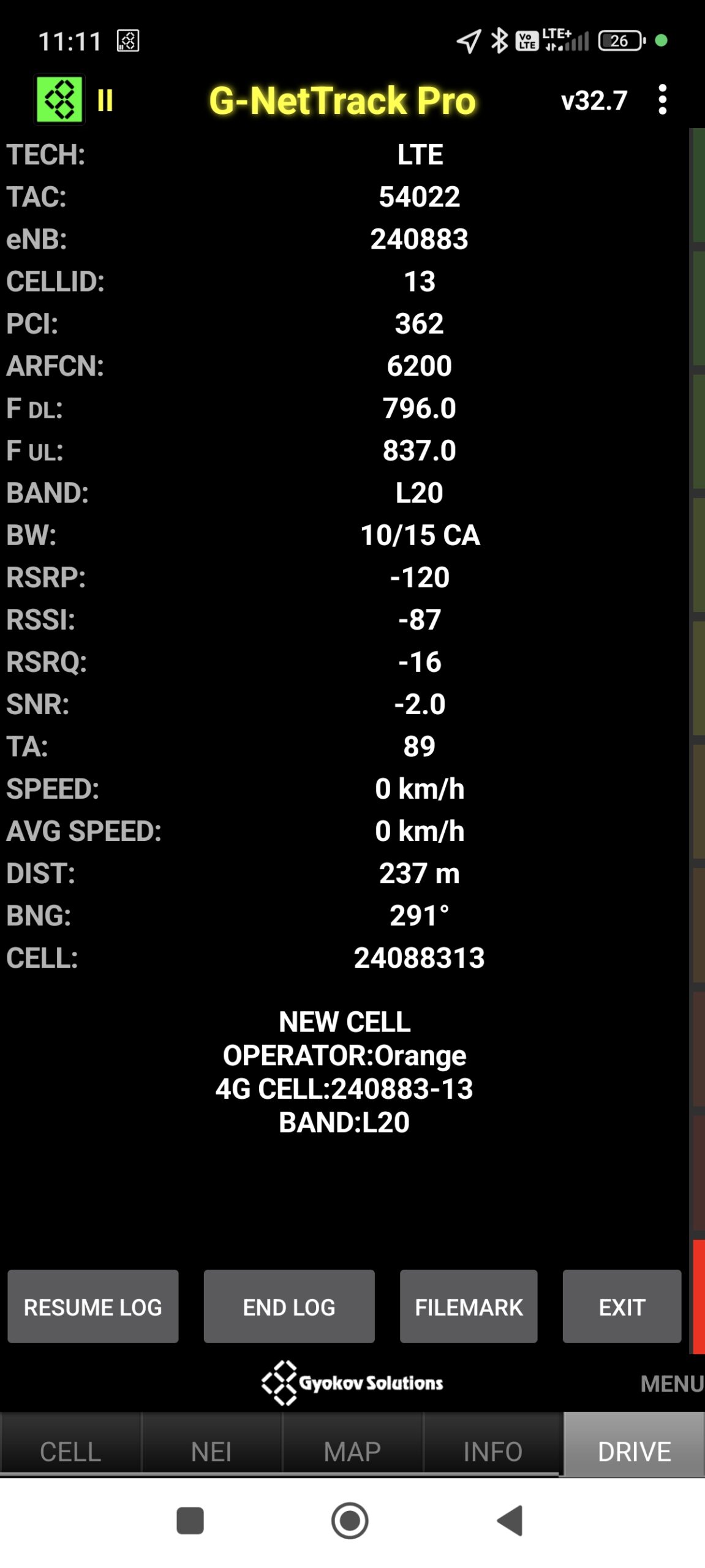This screenshot has height=1568, width=705.
Task: Open the MAP tab
Action: [x=352, y=1451]
